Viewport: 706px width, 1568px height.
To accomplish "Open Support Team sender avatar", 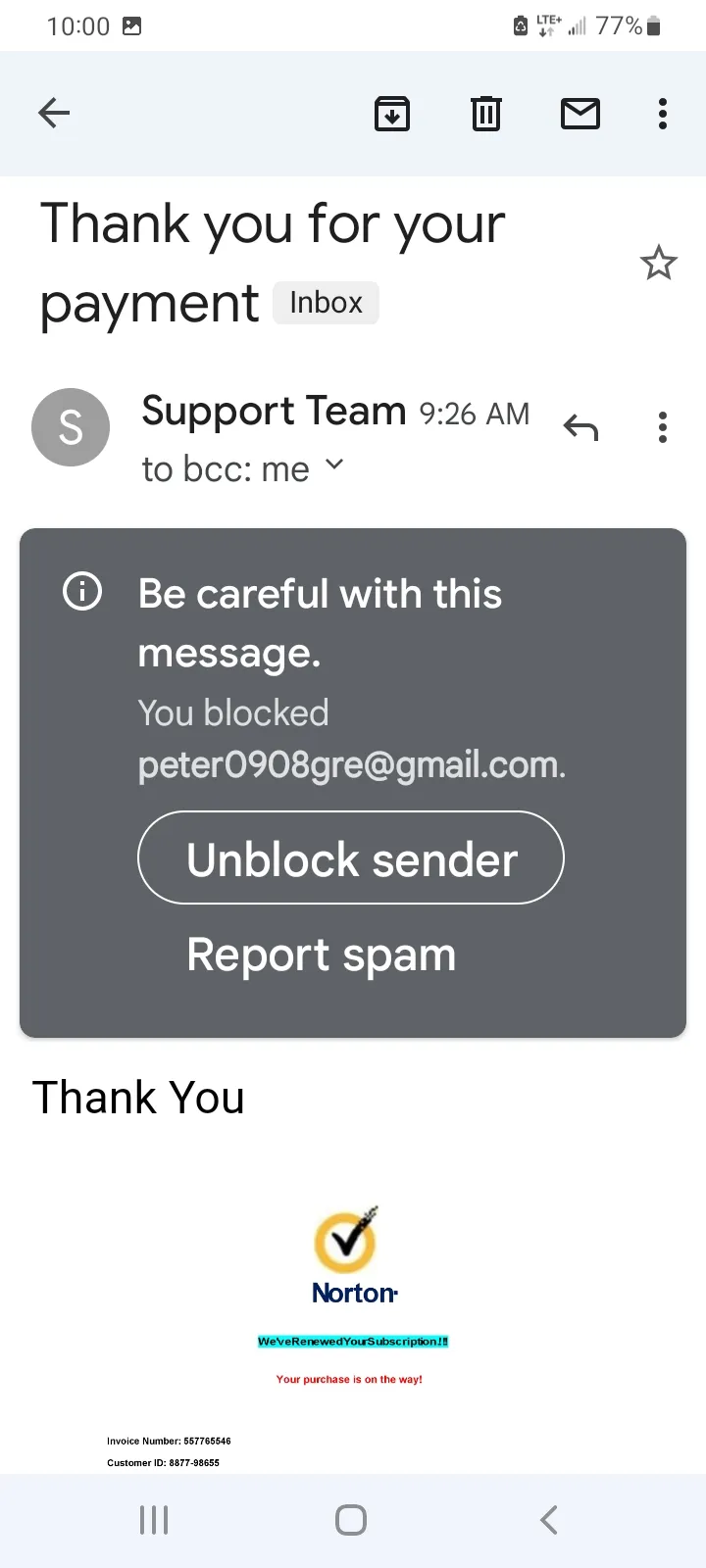I will coord(71,427).
